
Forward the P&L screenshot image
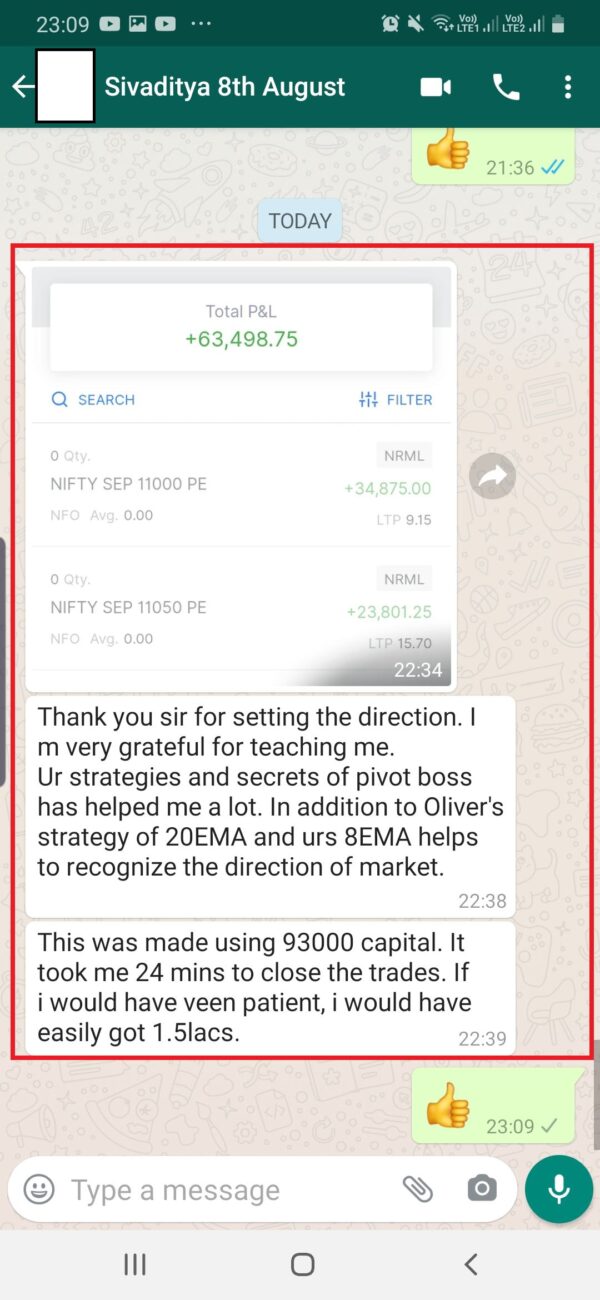pos(492,478)
